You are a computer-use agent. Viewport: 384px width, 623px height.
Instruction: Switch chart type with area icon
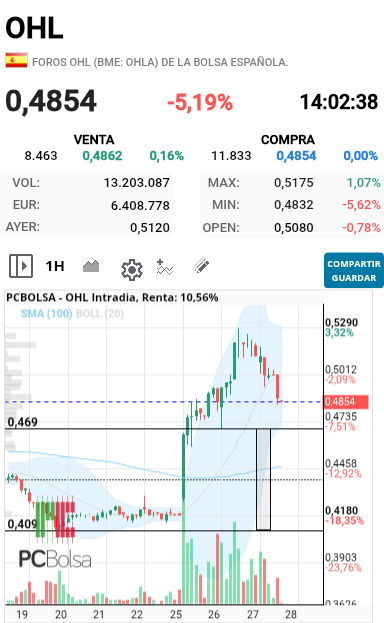[91, 266]
